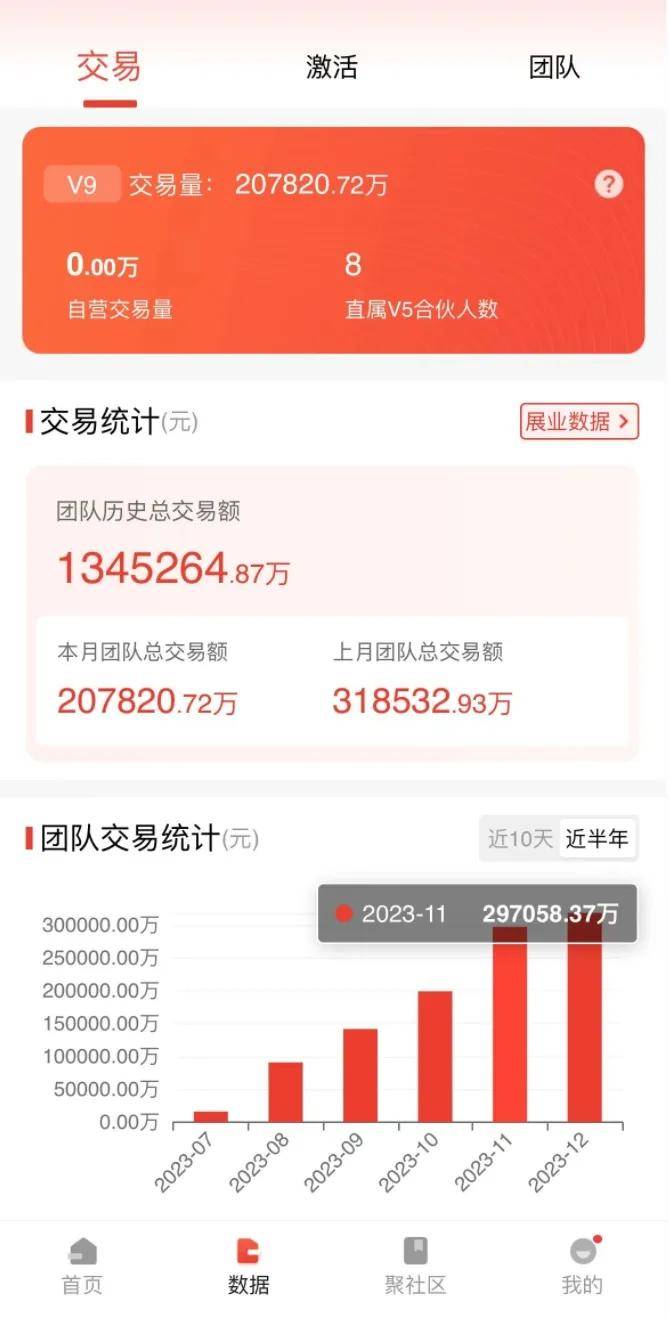
Task: Switch to the 团队 tab
Action: 554,68
